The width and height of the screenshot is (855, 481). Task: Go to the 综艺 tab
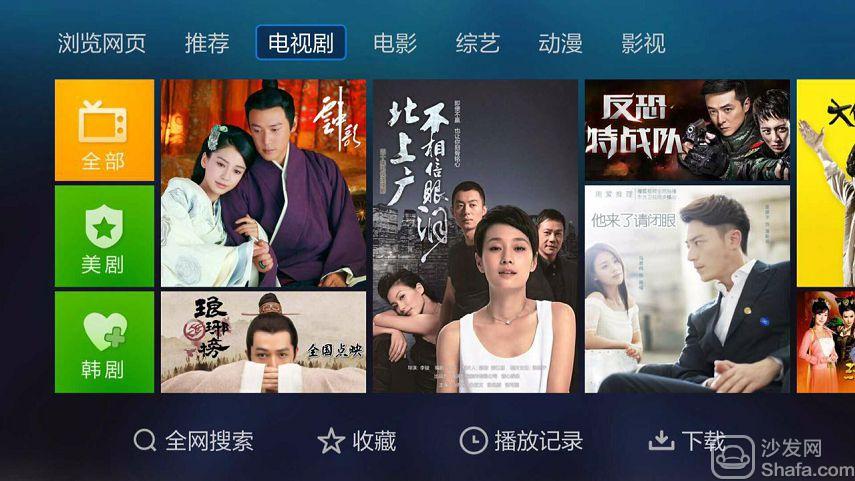(x=477, y=43)
